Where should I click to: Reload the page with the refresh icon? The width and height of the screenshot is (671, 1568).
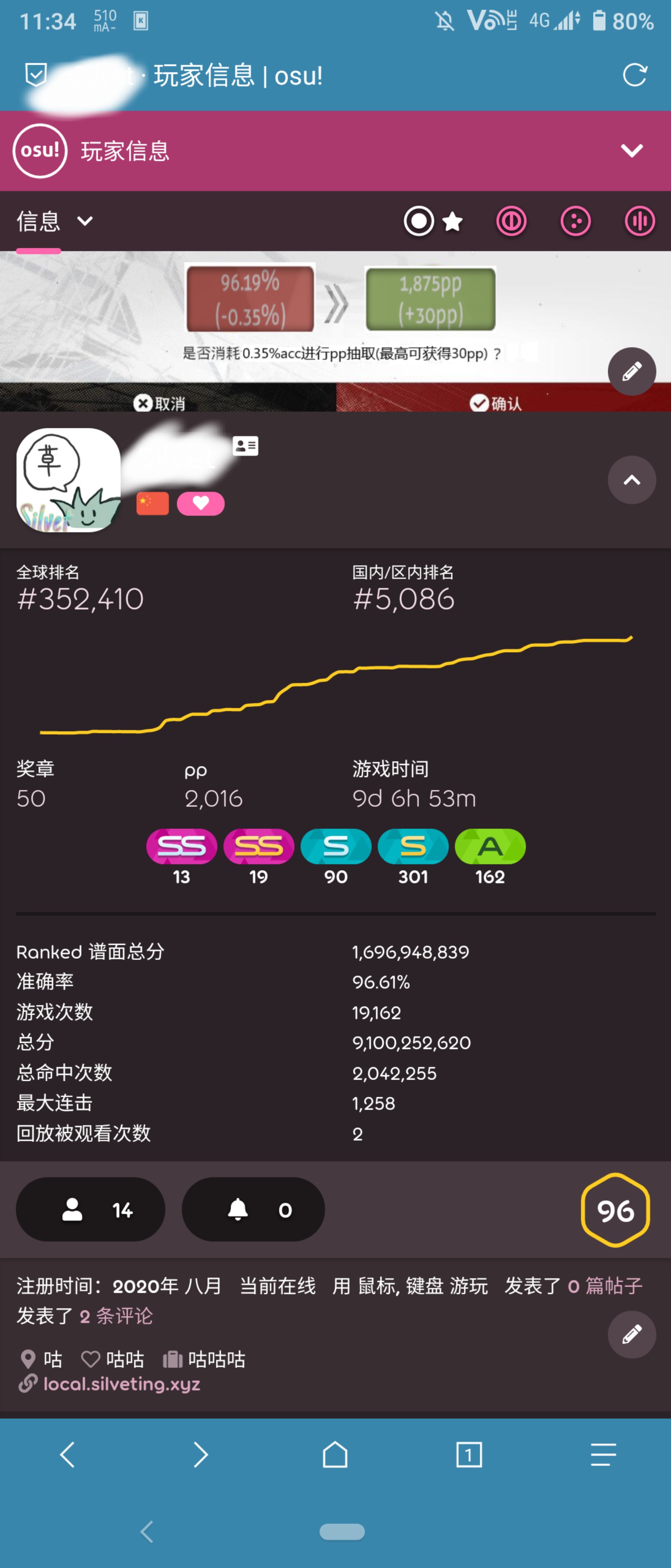[634, 76]
